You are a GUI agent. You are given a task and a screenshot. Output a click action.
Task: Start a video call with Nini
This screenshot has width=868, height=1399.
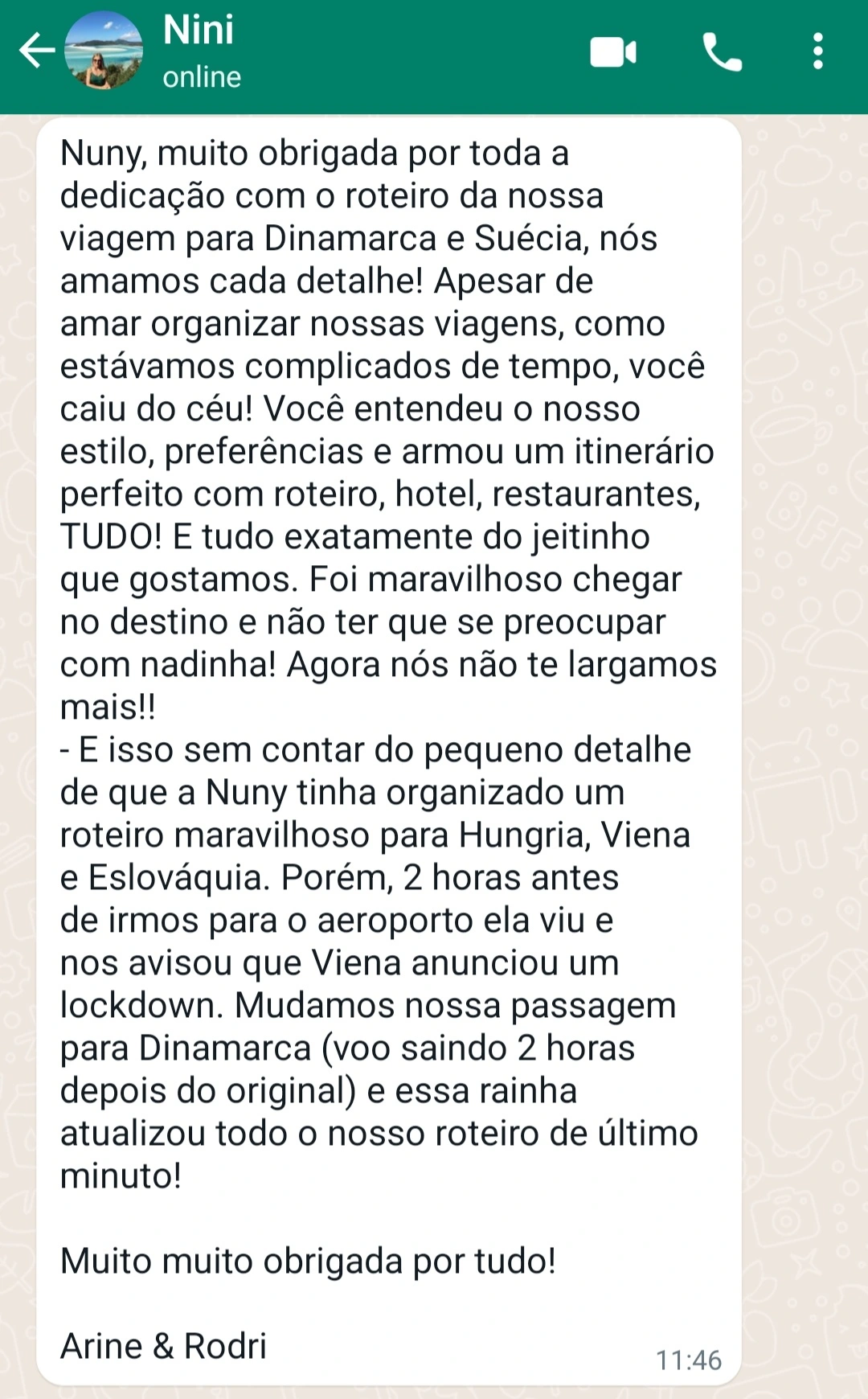613,53
